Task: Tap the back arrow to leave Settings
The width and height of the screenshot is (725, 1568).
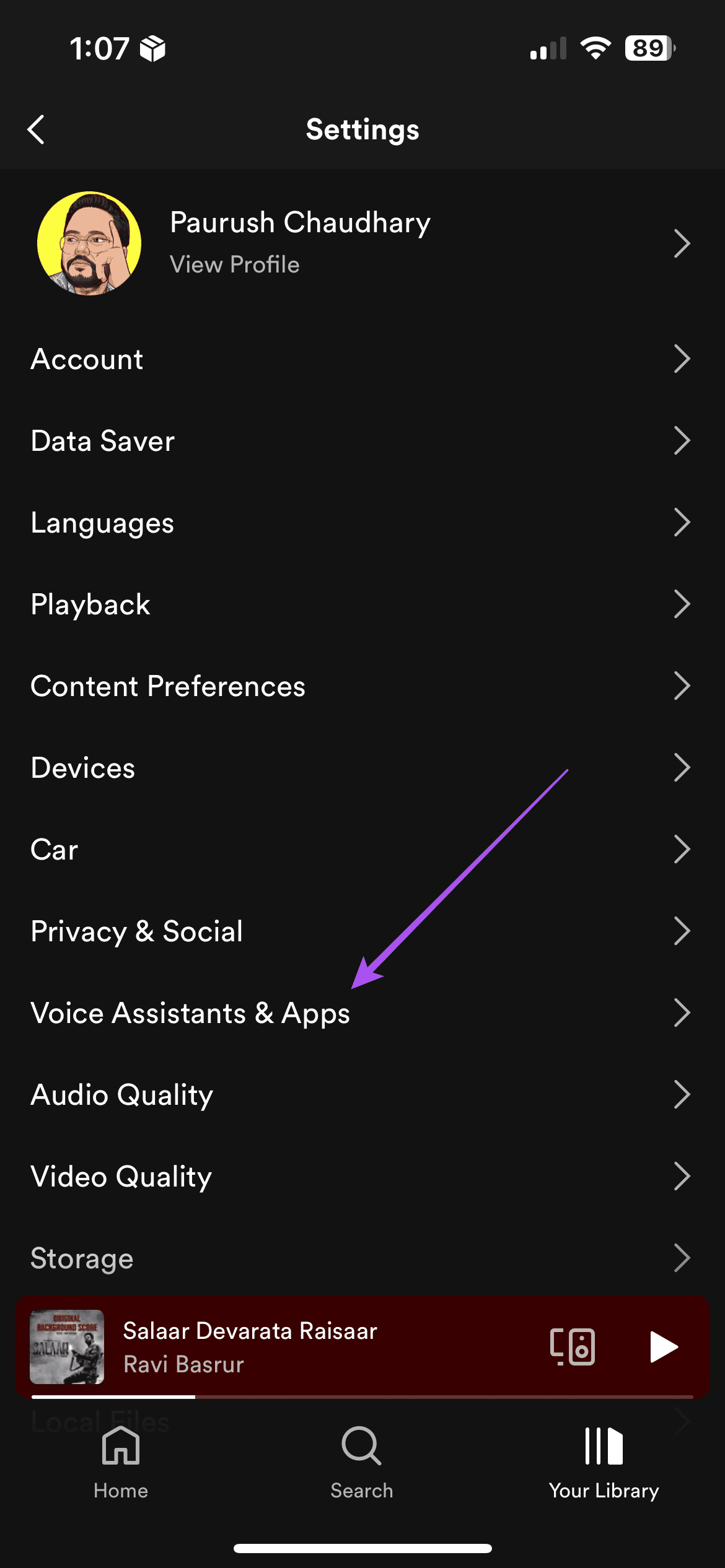Action: (35, 129)
